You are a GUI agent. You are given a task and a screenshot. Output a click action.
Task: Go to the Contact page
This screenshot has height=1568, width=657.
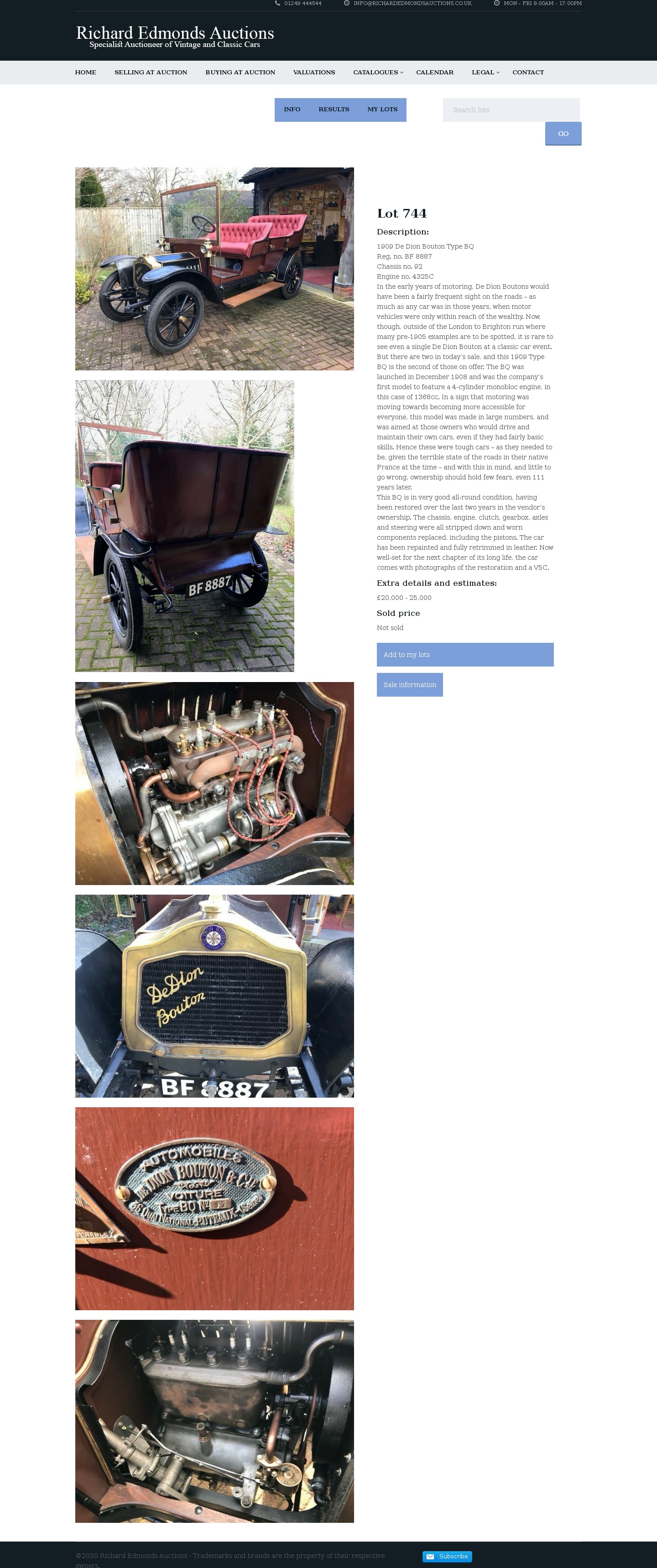[527, 73]
